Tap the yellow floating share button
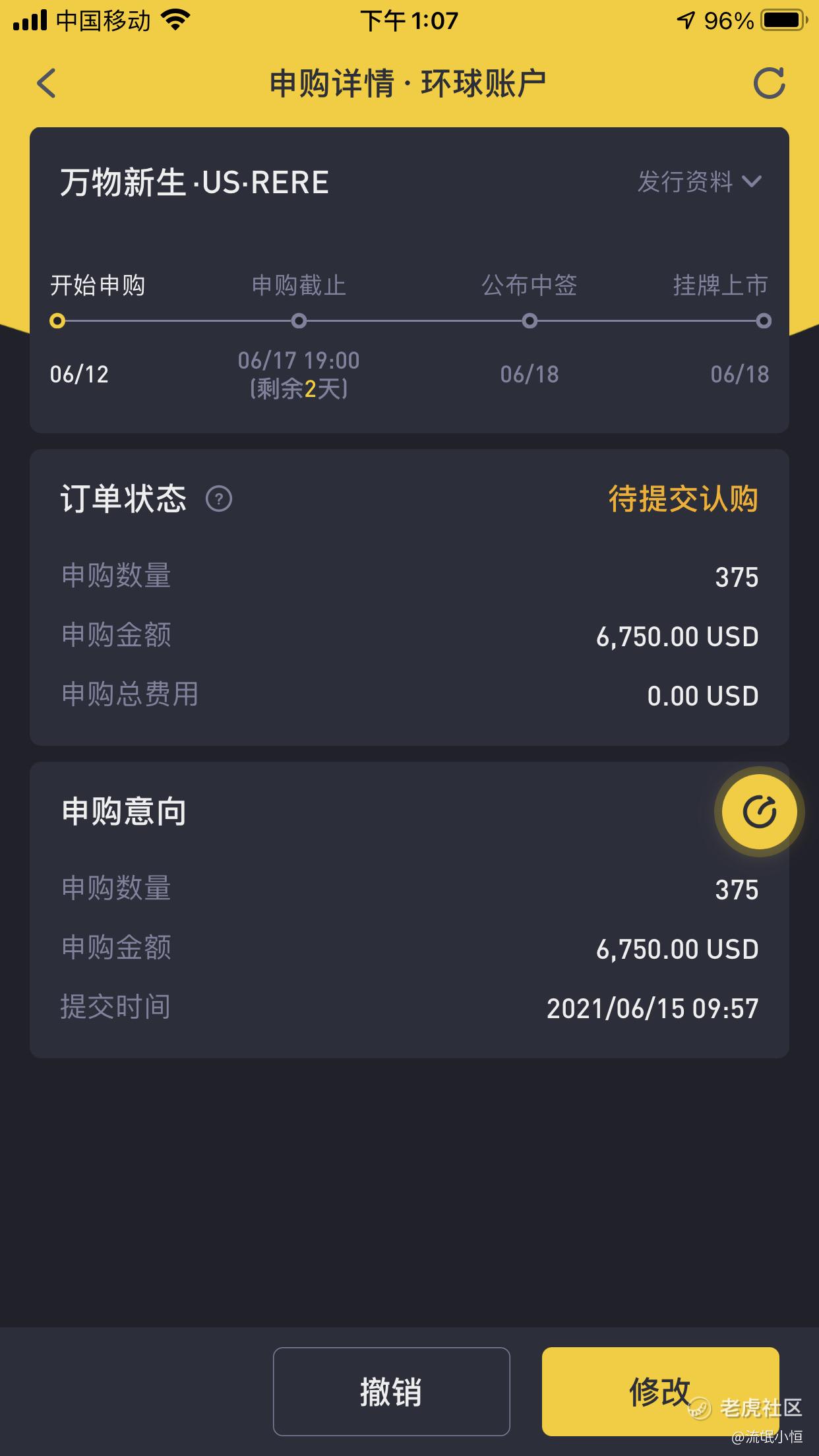Screen dimensions: 819x1456 (759, 812)
